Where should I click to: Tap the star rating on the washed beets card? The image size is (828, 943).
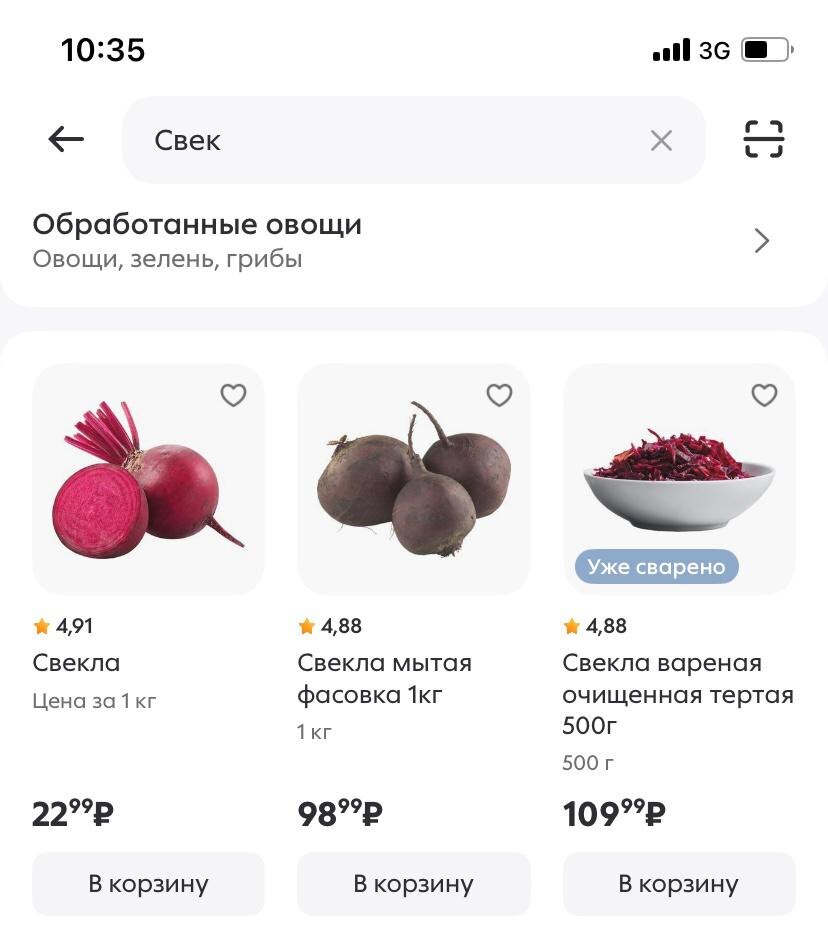coord(330,626)
